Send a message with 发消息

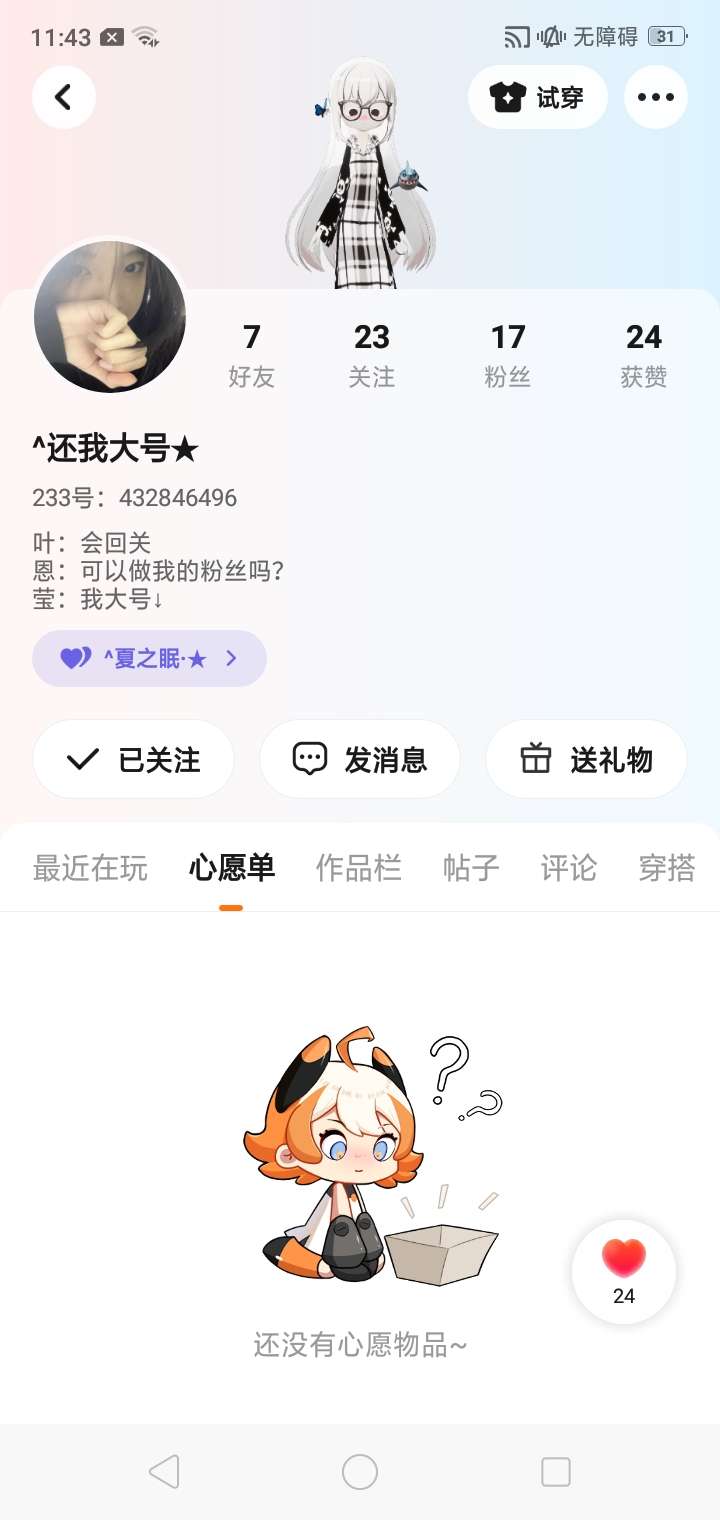pyautogui.click(x=360, y=759)
